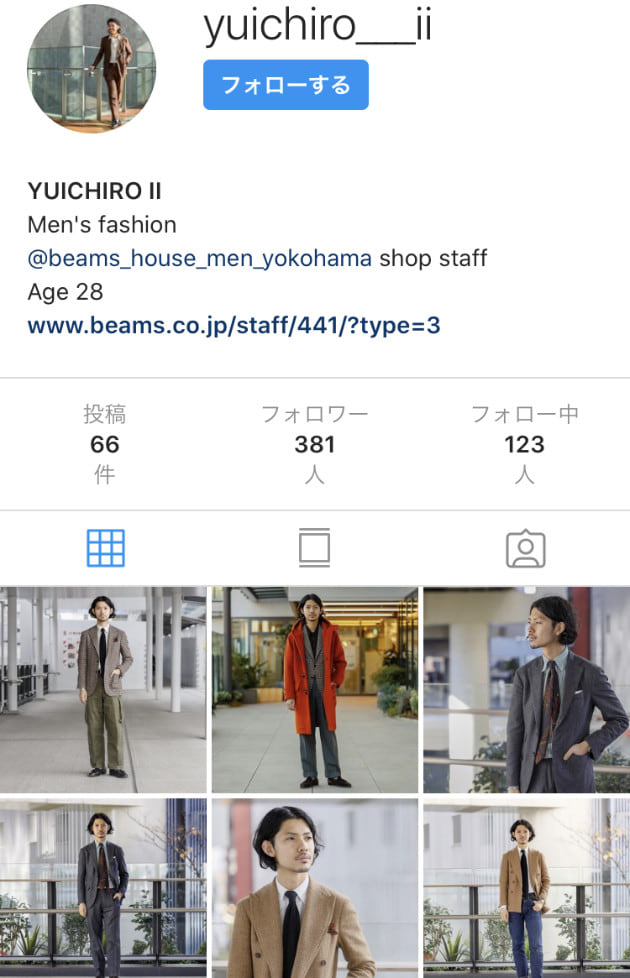630x978 pixels.
Task: Switch to the single-column feed tab
Action: [314, 547]
